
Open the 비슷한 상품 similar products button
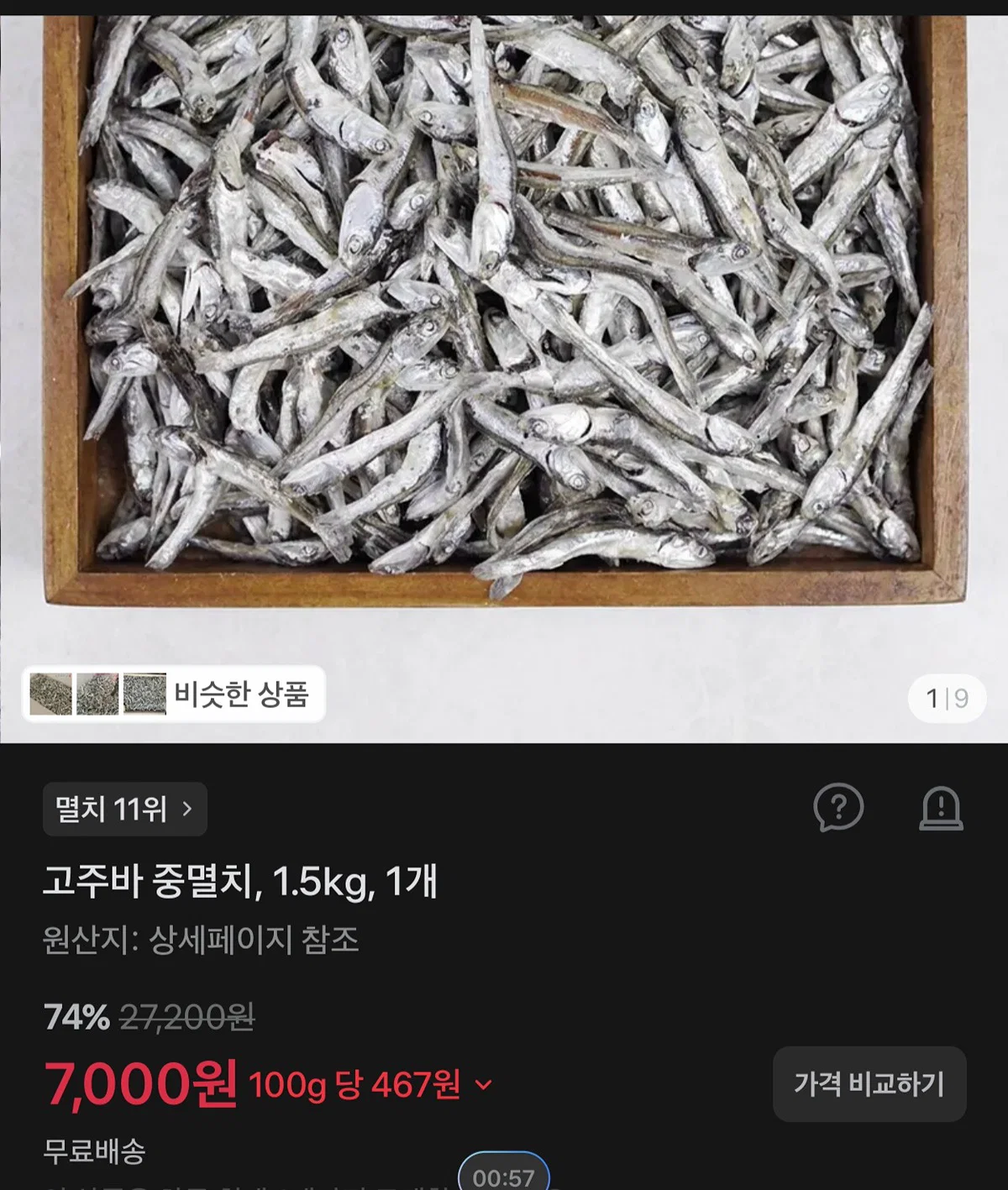173,694
